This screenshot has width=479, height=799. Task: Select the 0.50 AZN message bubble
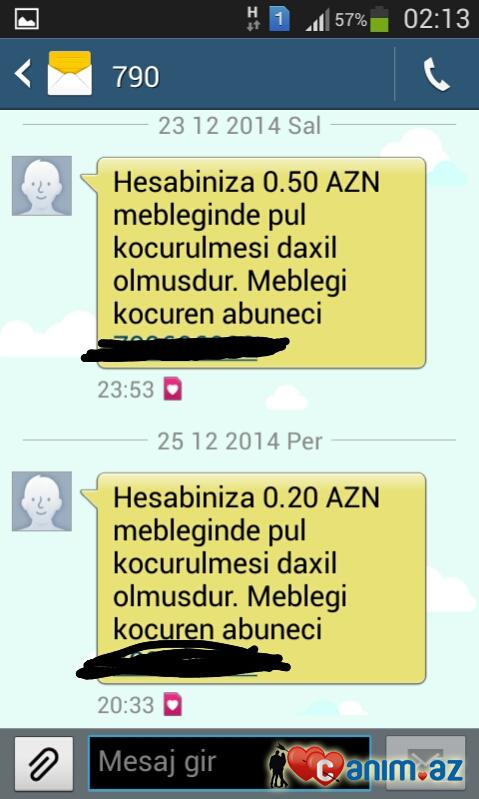[x=261, y=262]
